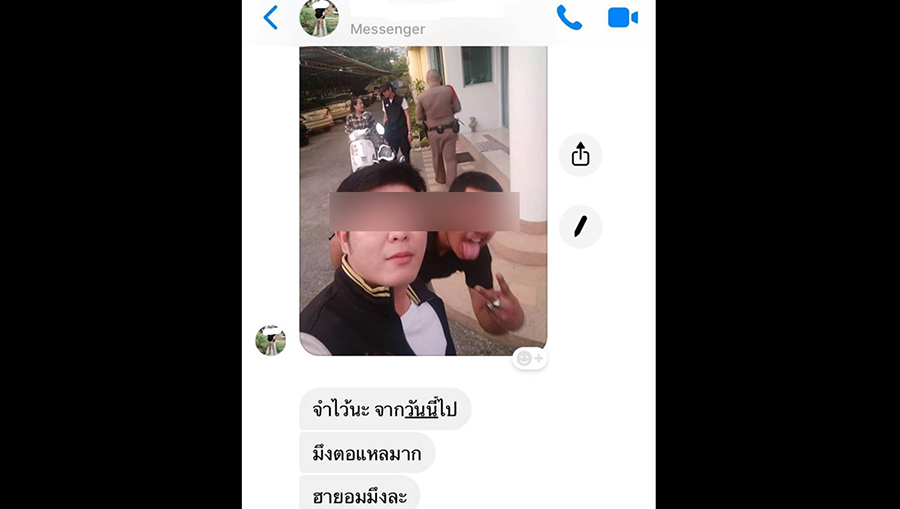Open the contact's profile picture in header
This screenshot has width=900, height=509.
[319, 17]
